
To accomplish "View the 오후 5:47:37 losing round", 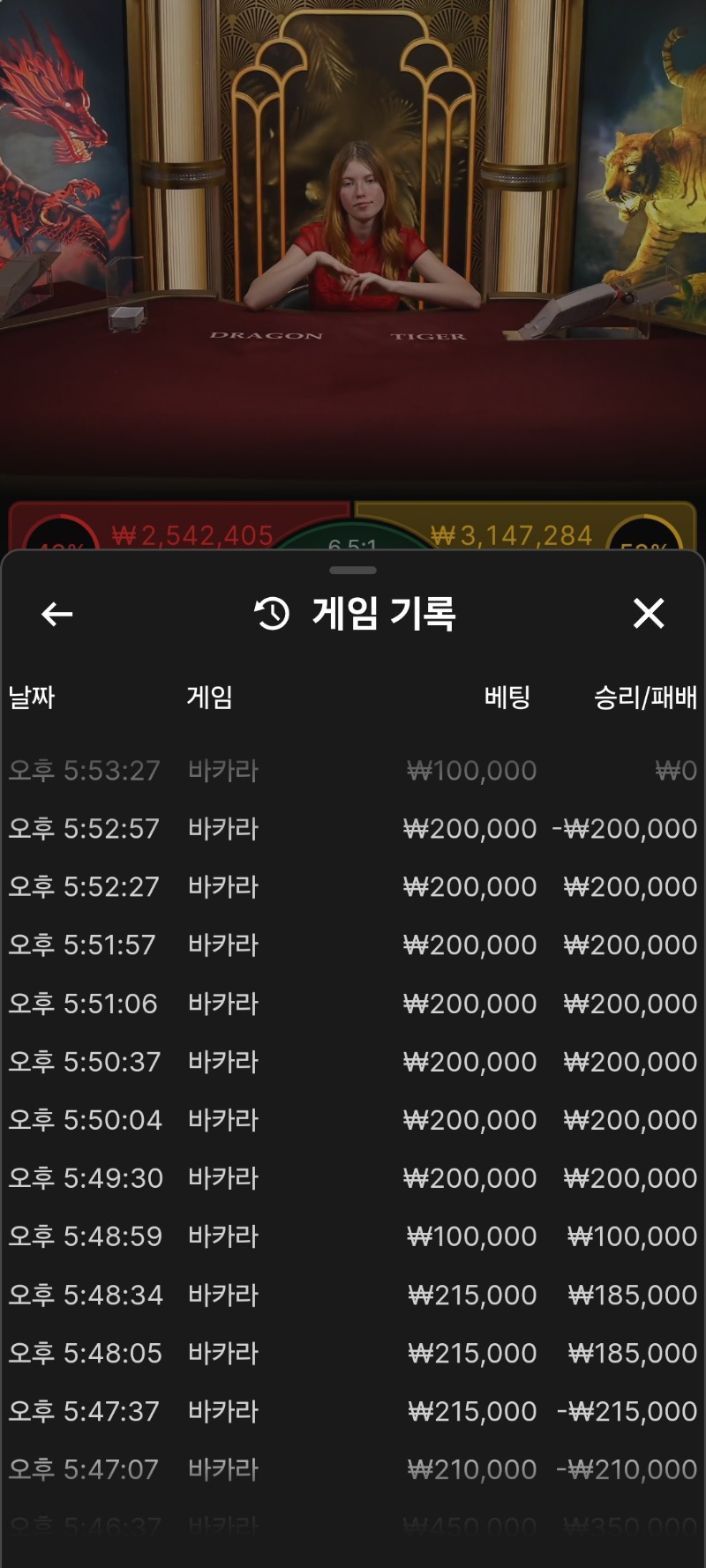I will click(x=353, y=1412).
